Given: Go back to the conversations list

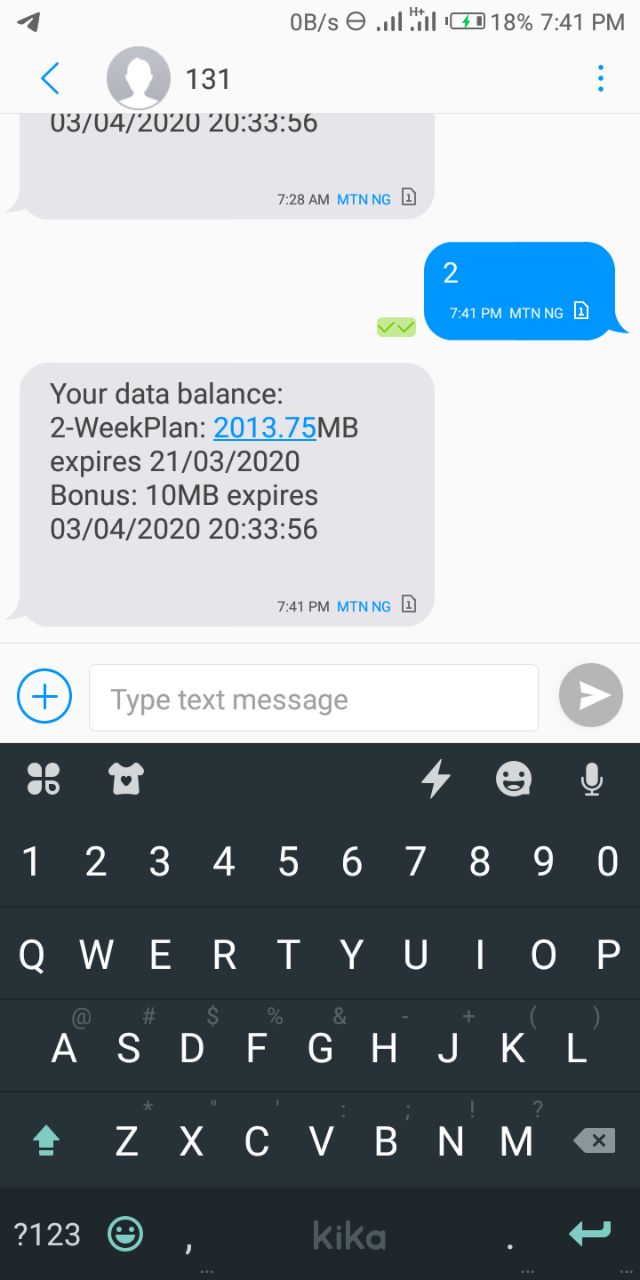Looking at the screenshot, I should coord(50,78).
